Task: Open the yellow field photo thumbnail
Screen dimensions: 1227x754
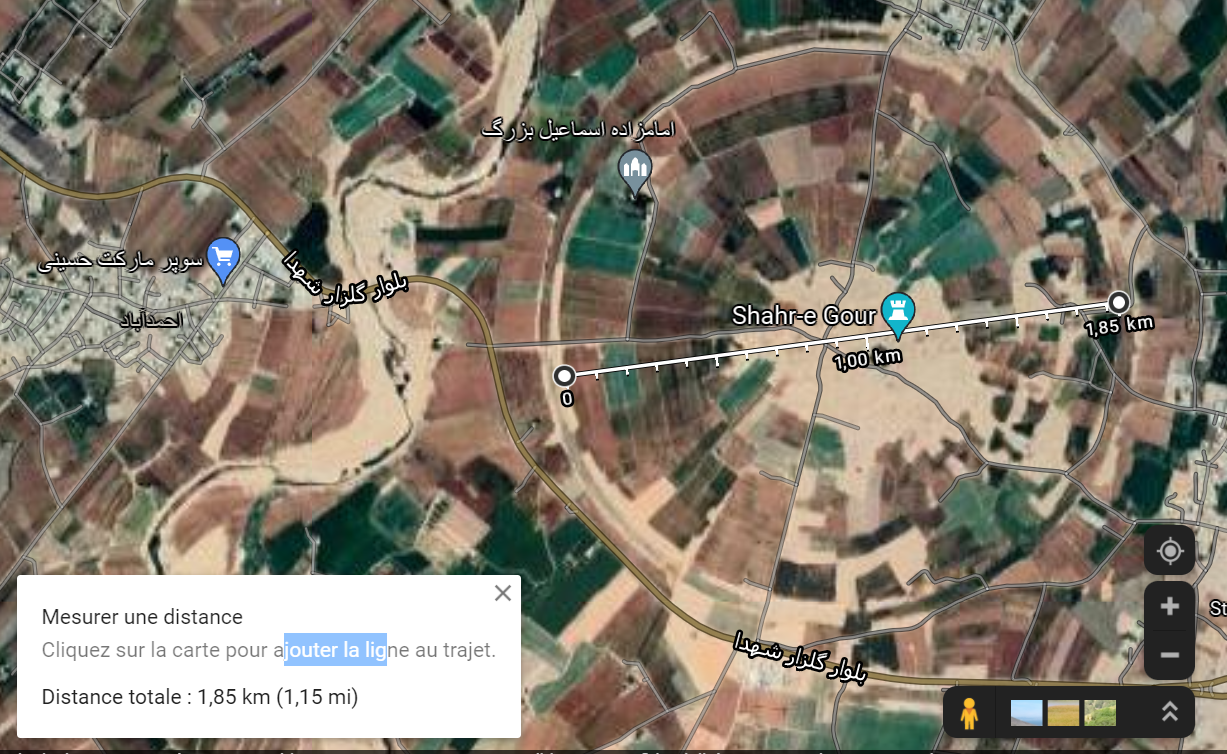Action: point(1063,712)
